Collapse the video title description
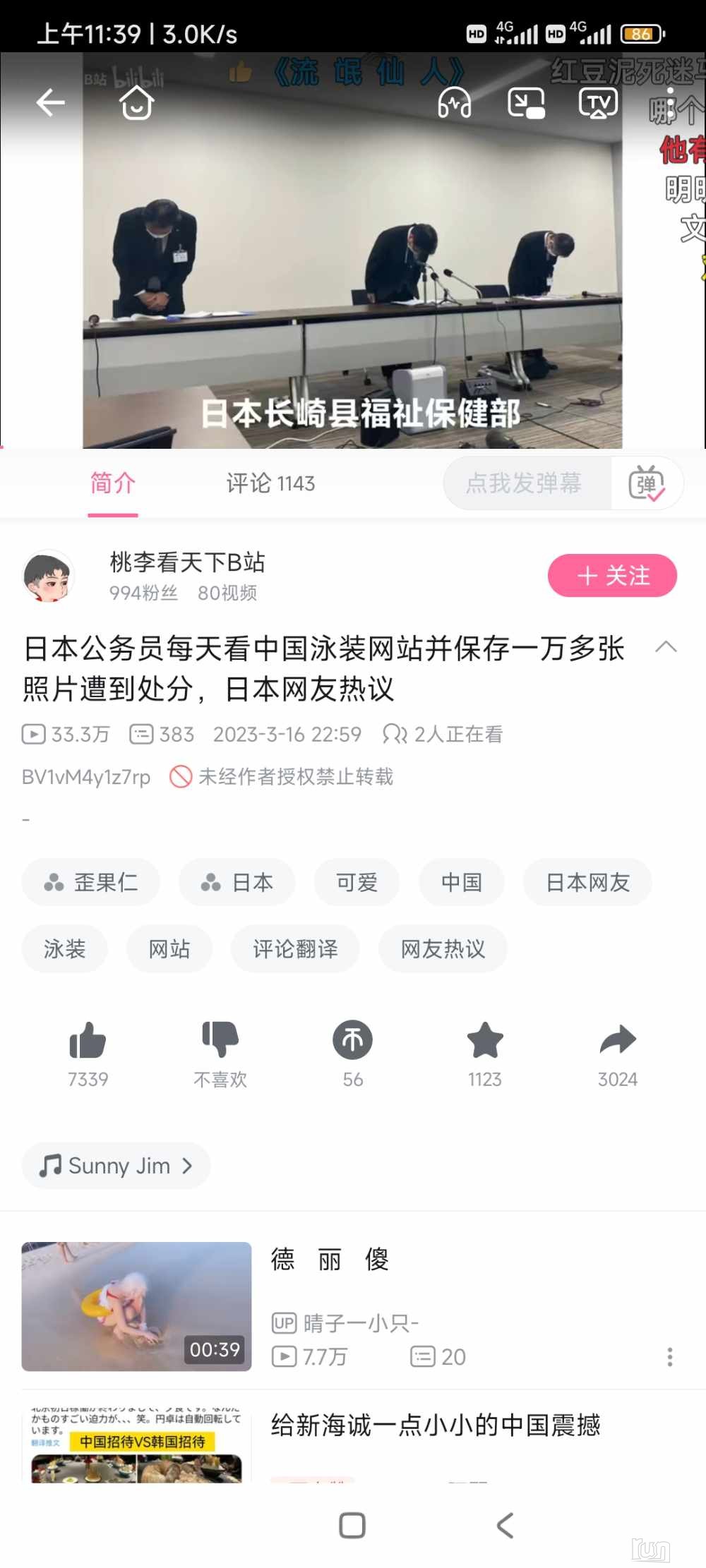This screenshot has width=706, height=1568. click(666, 647)
